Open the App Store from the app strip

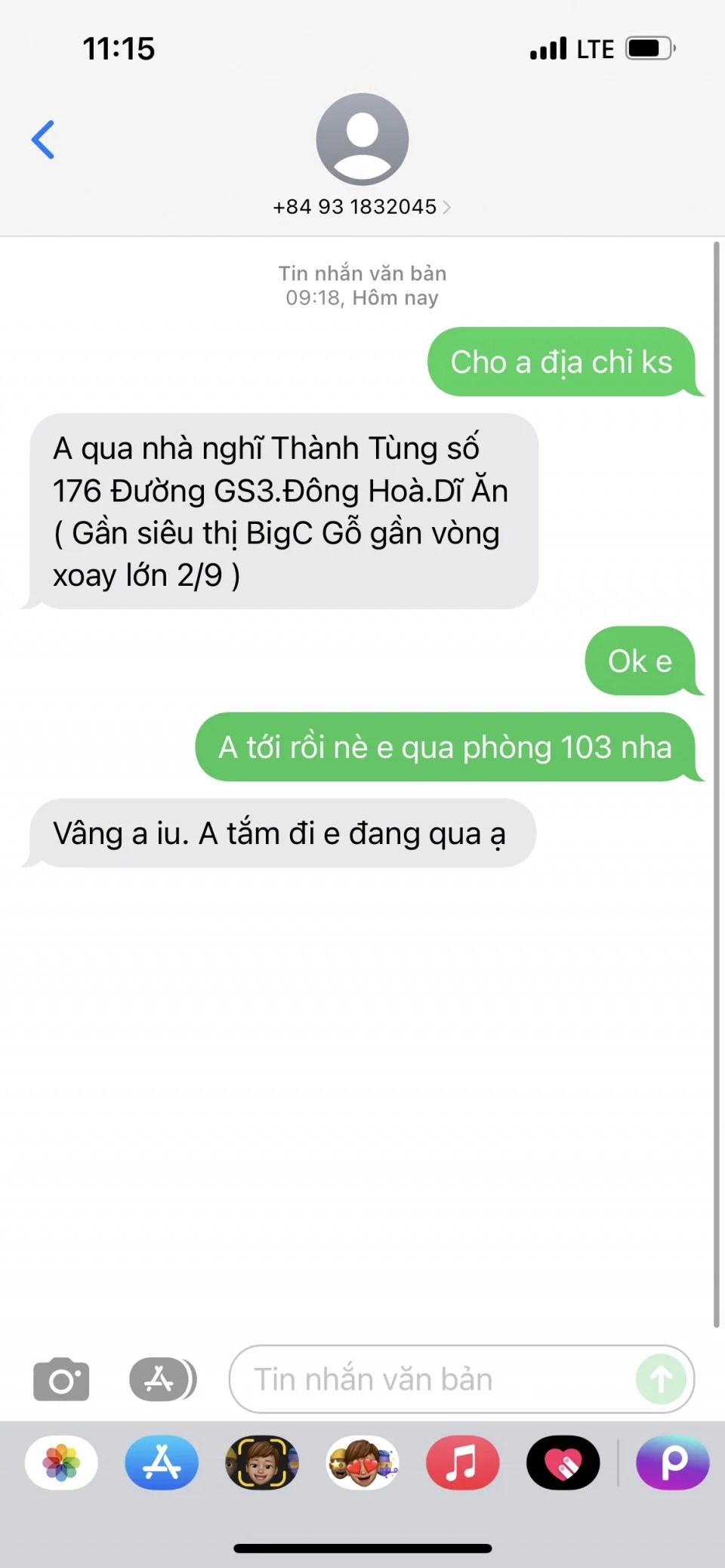click(x=162, y=1462)
